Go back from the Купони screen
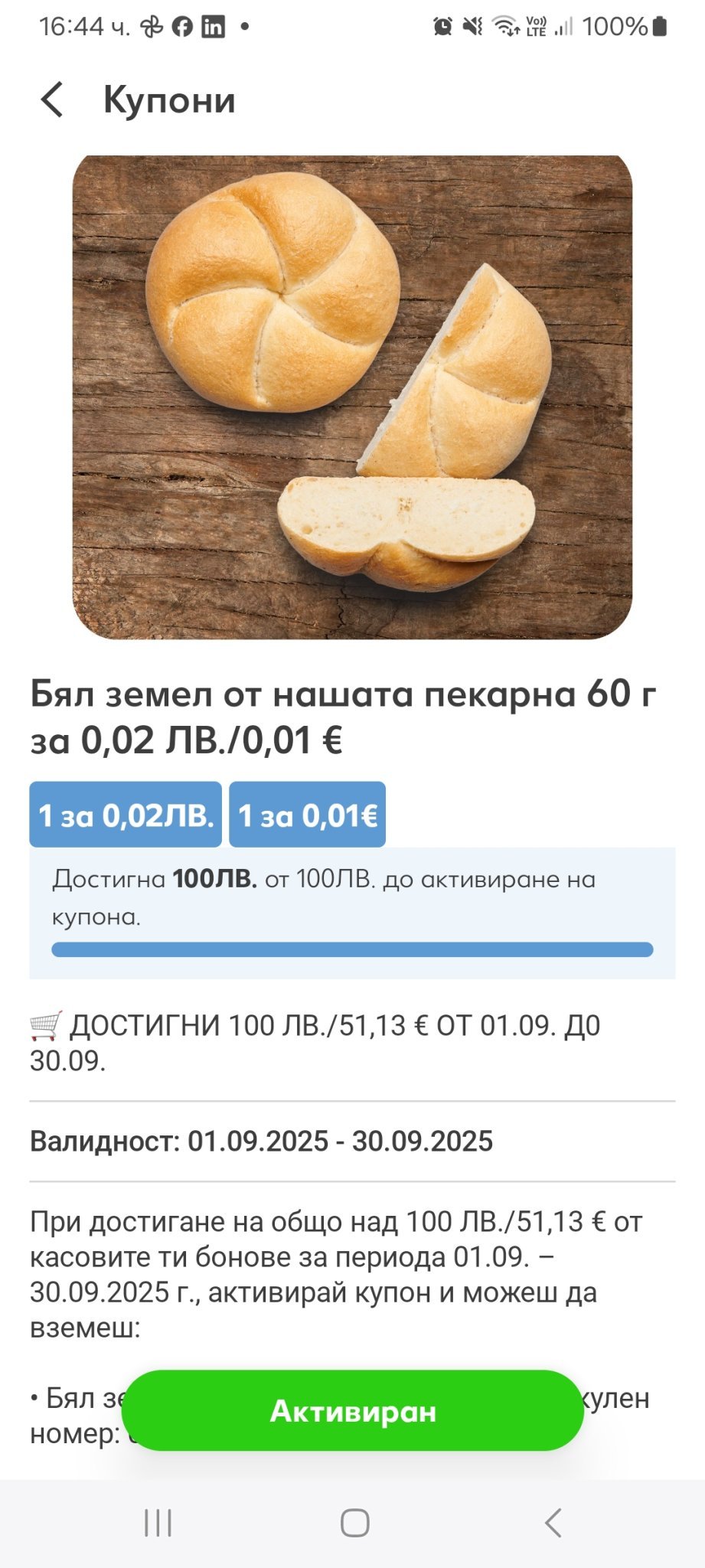This screenshot has height=1568, width=705. [x=52, y=100]
